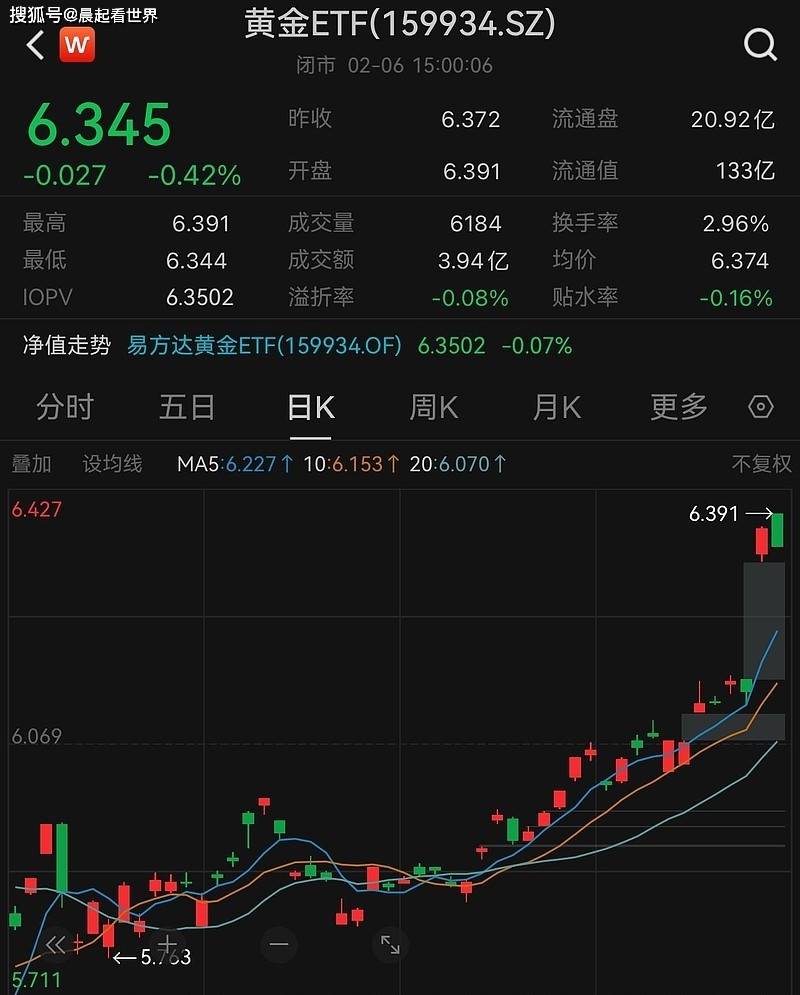The width and height of the screenshot is (800, 995).
Task: Toggle the MA5 line by clicking its label
Action: (200, 463)
